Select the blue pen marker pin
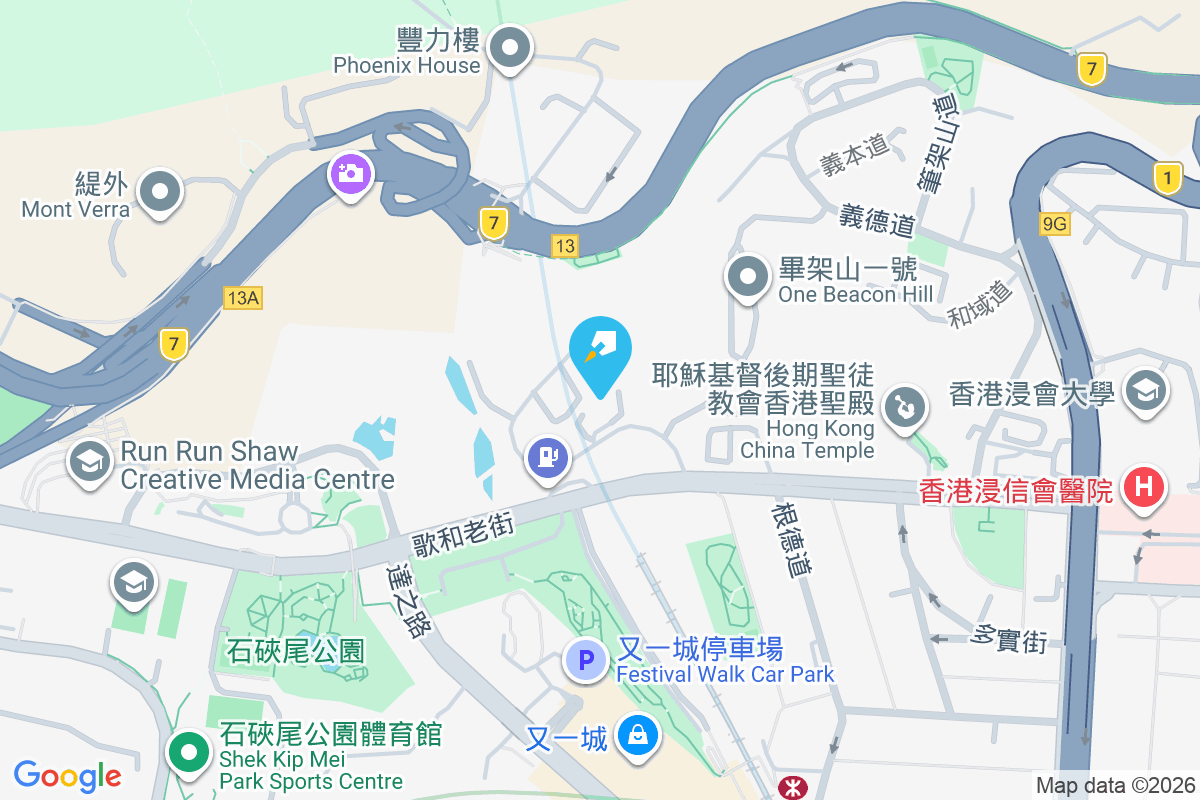The width and height of the screenshot is (1200, 800). pos(600,352)
